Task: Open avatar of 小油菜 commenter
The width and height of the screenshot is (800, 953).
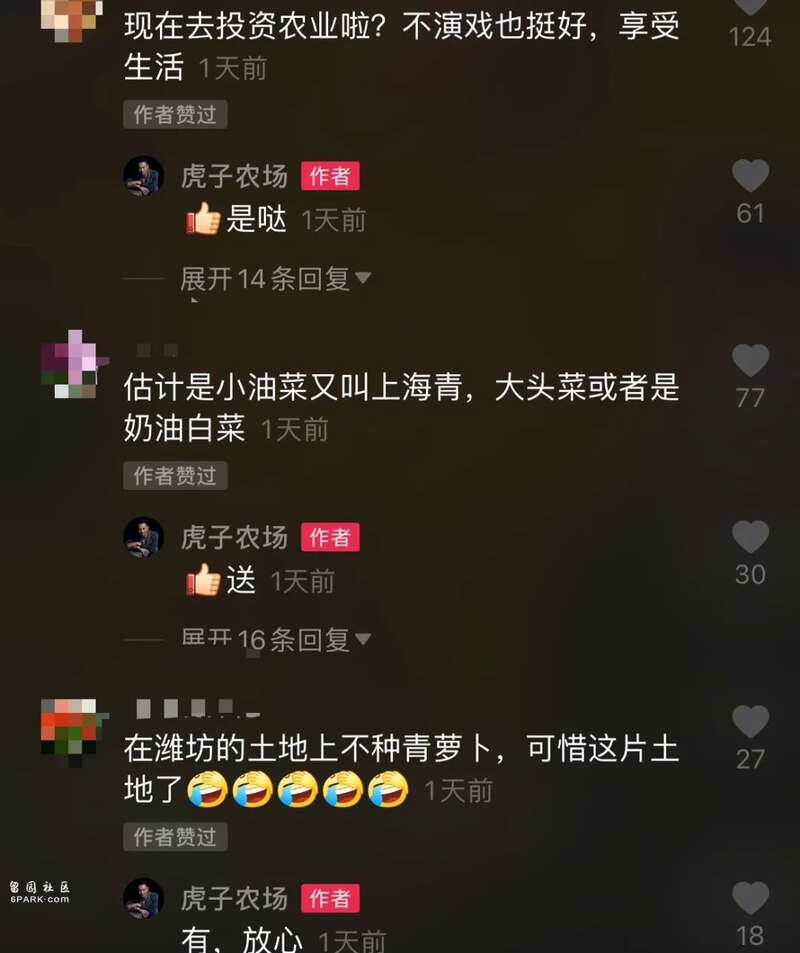Action: pos(72,363)
